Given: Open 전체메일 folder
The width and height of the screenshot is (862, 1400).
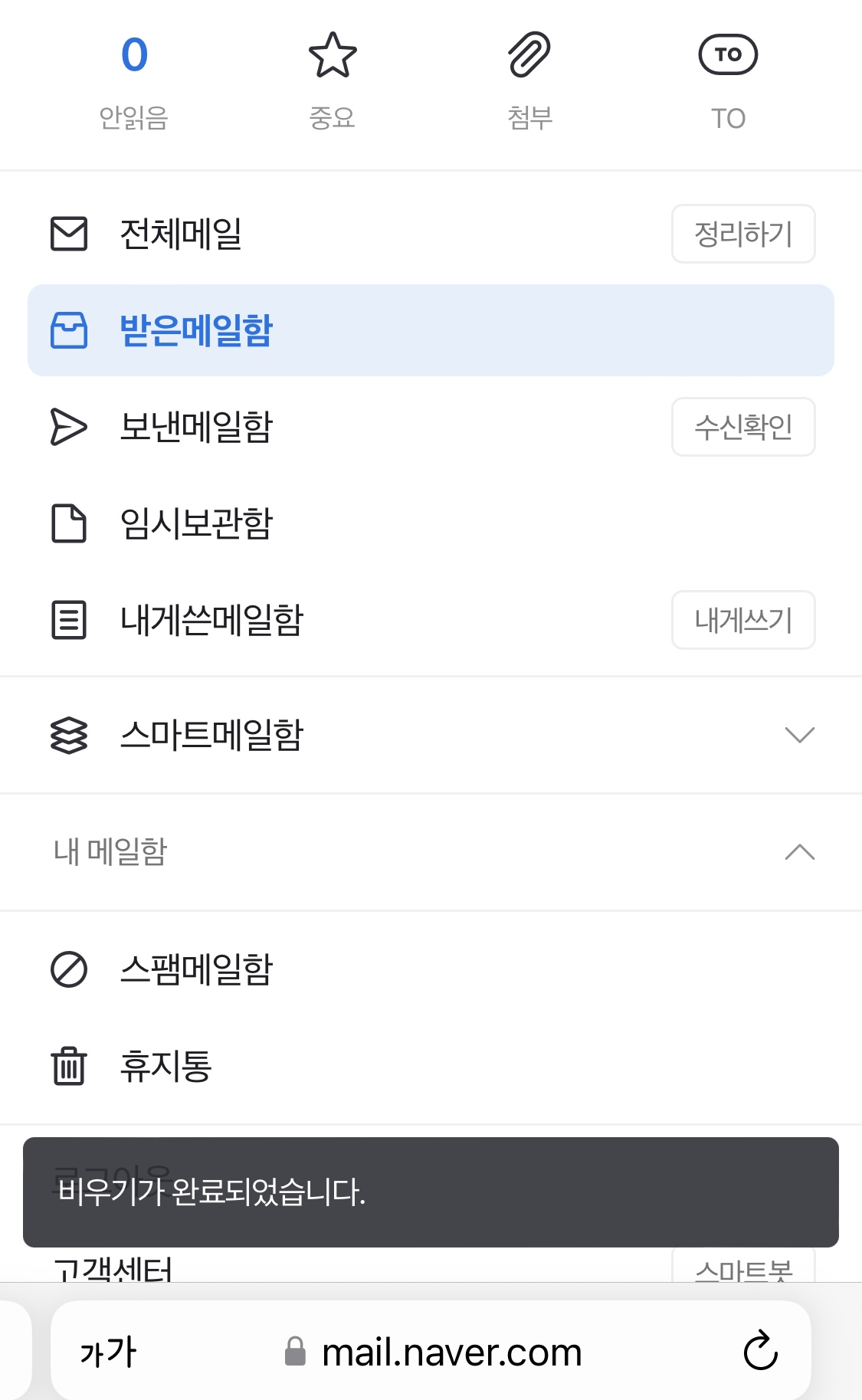Looking at the screenshot, I should pyautogui.click(x=181, y=234).
